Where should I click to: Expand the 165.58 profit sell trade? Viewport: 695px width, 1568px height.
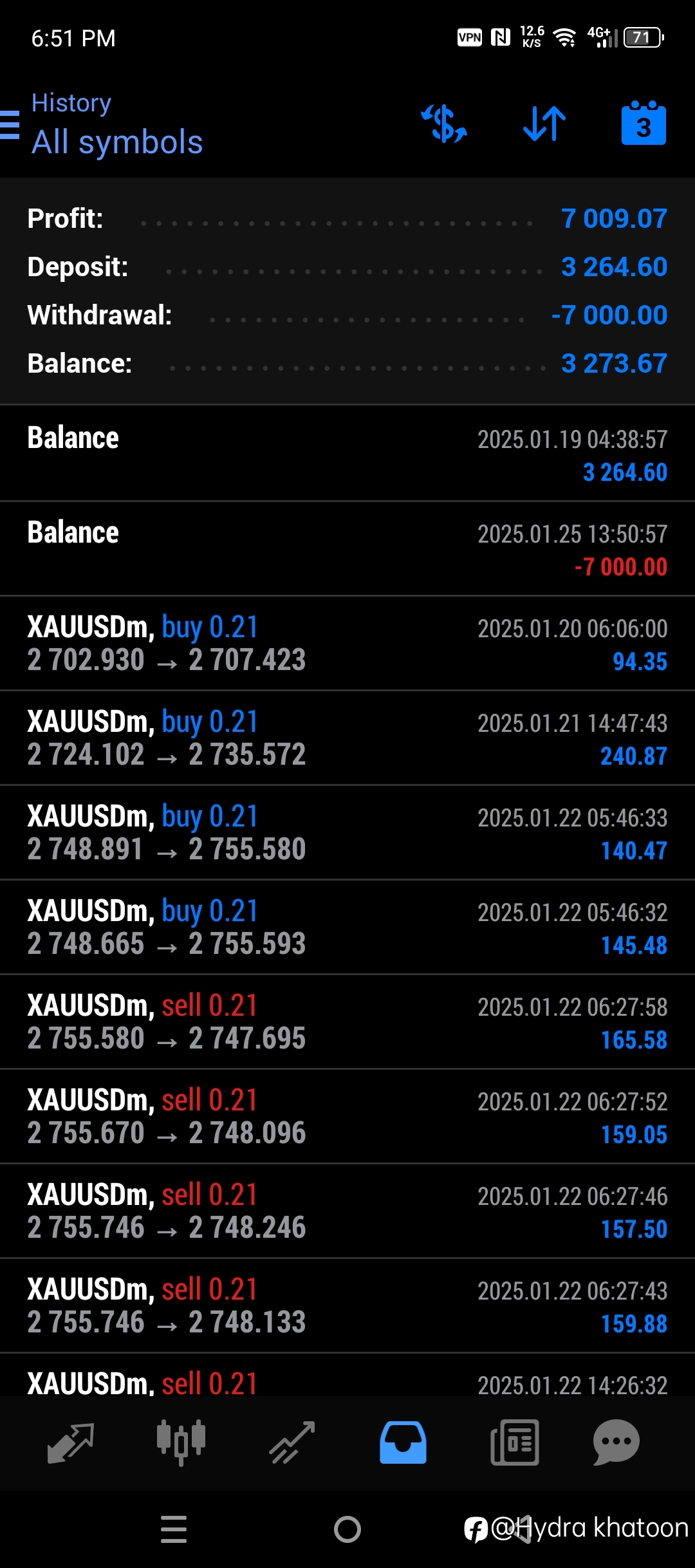[x=347, y=1022]
